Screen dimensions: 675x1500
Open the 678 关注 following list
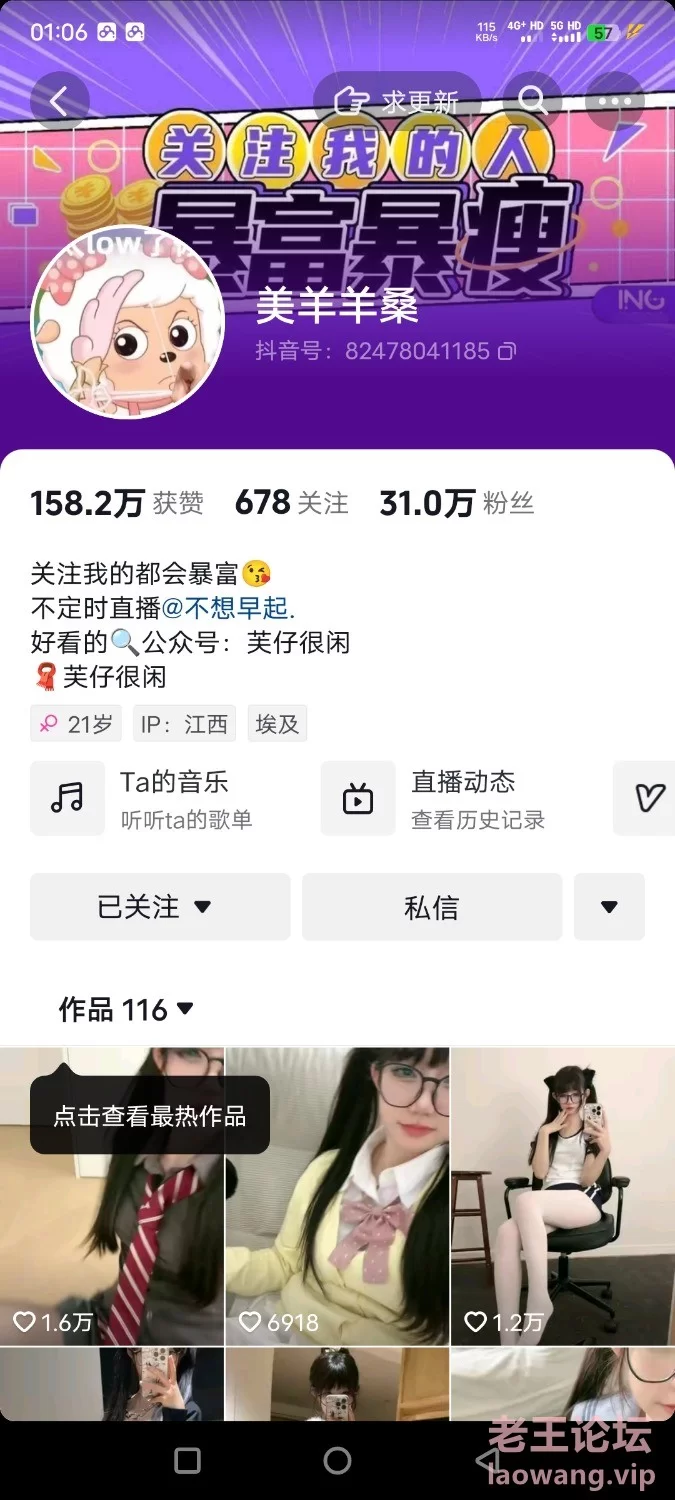pyautogui.click(x=291, y=503)
